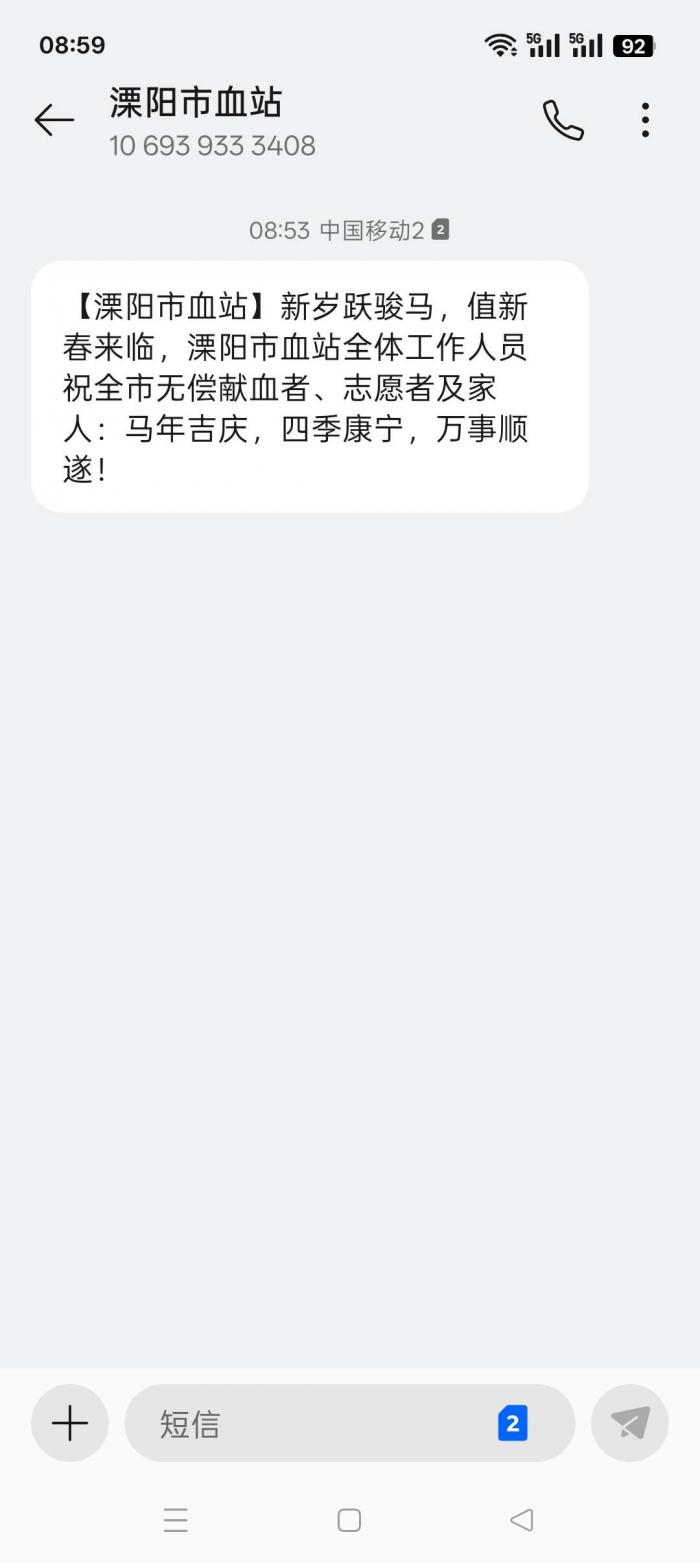
Task: Open recent apps from navigation bar
Action: click(176, 1521)
